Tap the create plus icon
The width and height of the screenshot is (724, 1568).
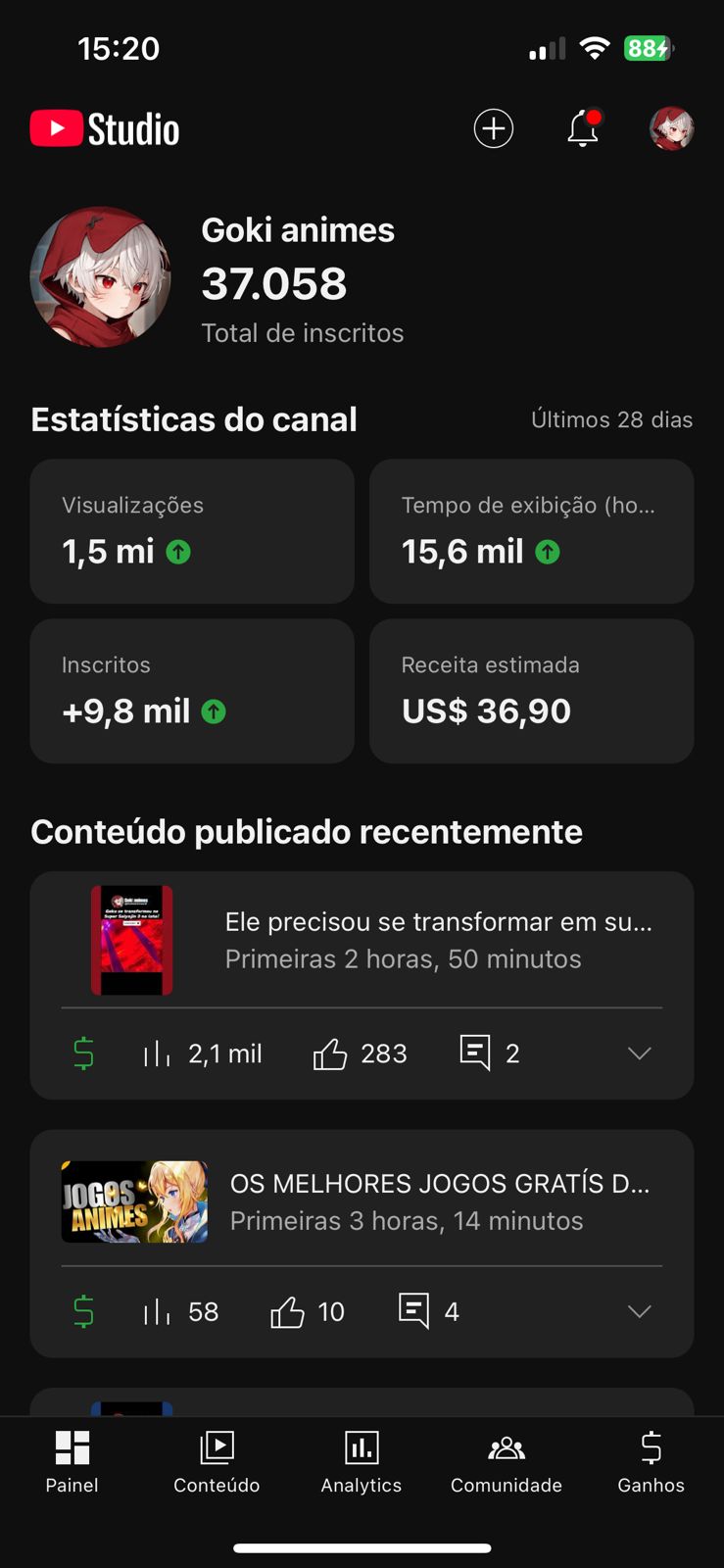coord(493,128)
